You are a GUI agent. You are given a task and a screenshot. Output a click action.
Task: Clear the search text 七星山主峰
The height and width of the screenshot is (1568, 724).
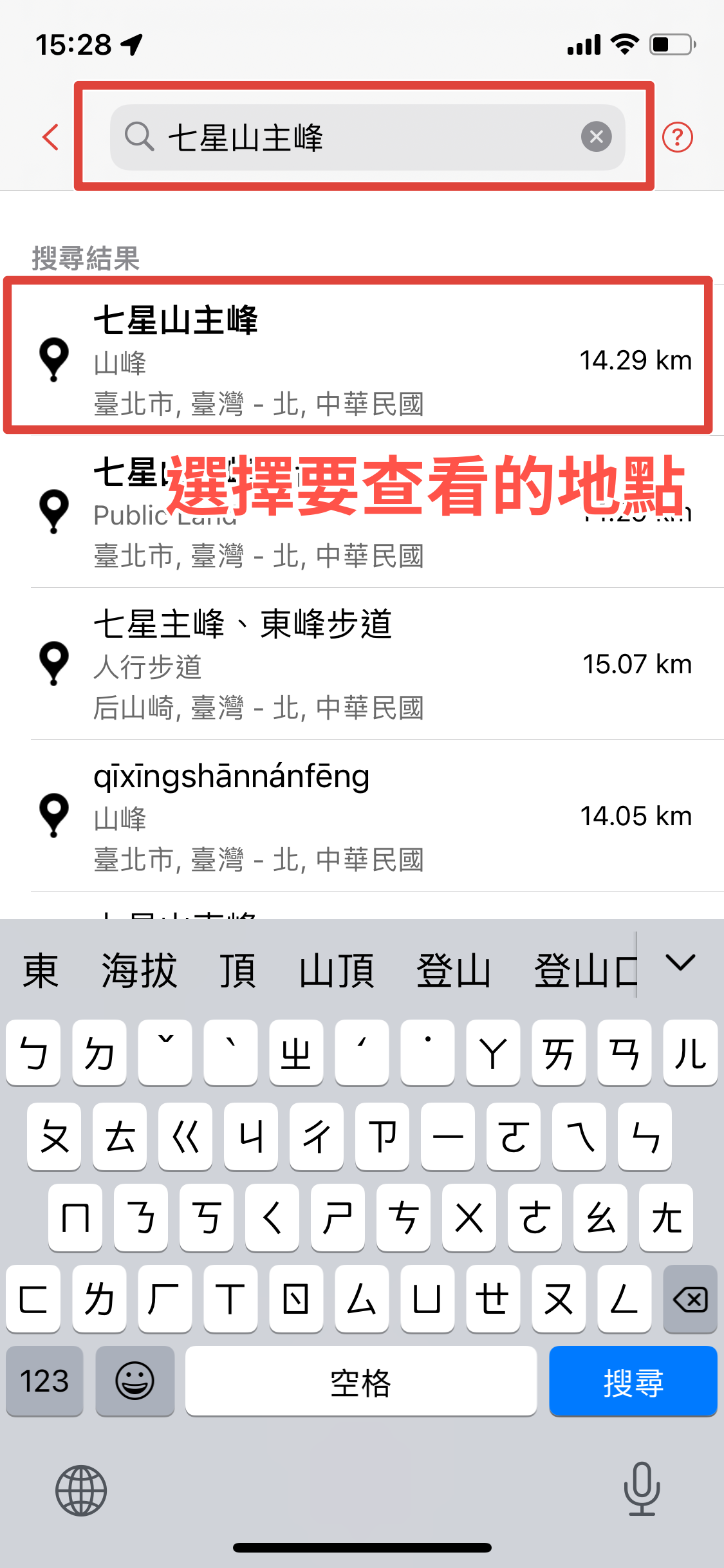596,136
